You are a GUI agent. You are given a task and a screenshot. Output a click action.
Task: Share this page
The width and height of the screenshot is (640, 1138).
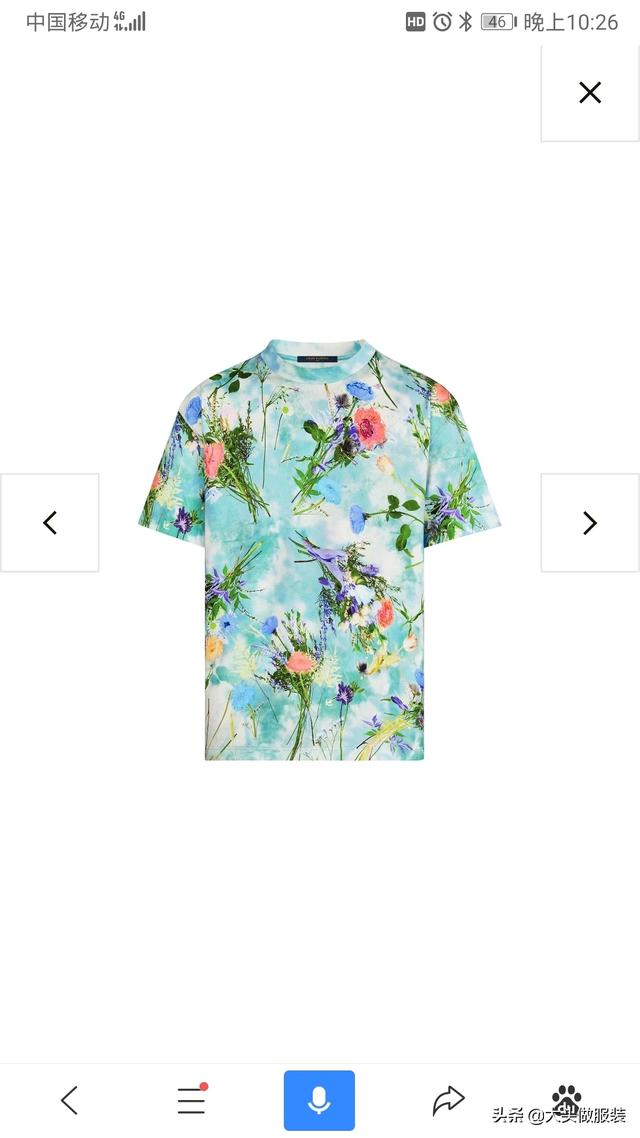click(448, 1100)
